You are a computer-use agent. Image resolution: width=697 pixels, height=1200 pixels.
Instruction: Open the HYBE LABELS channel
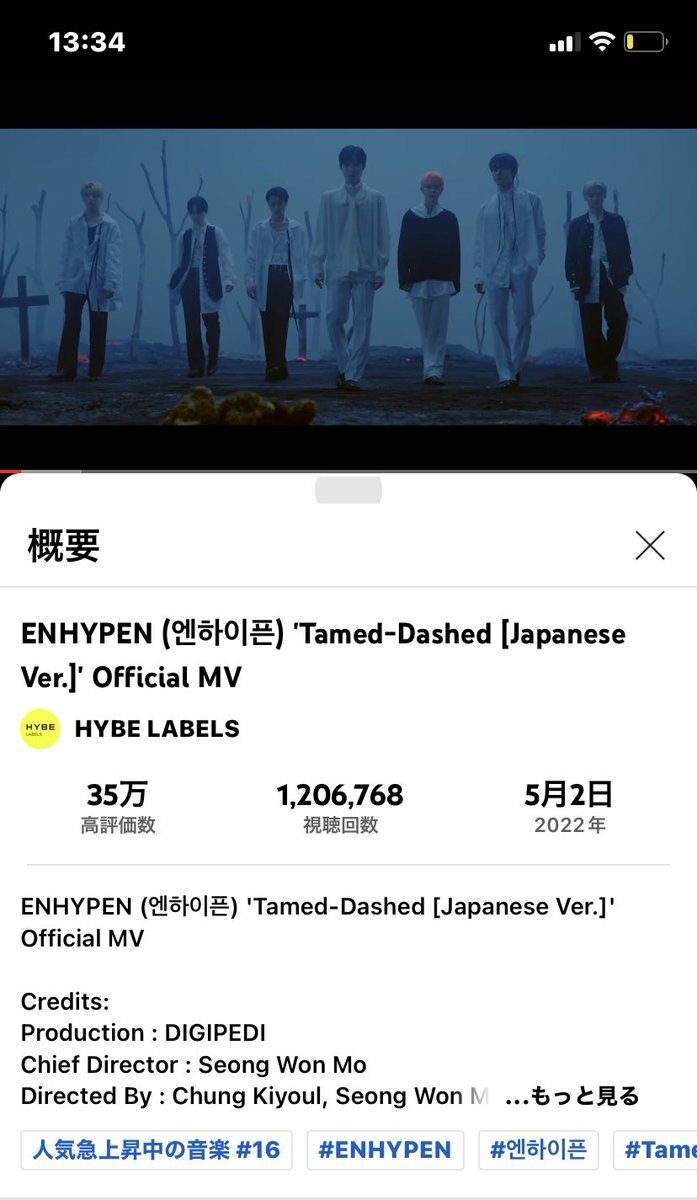[157, 728]
